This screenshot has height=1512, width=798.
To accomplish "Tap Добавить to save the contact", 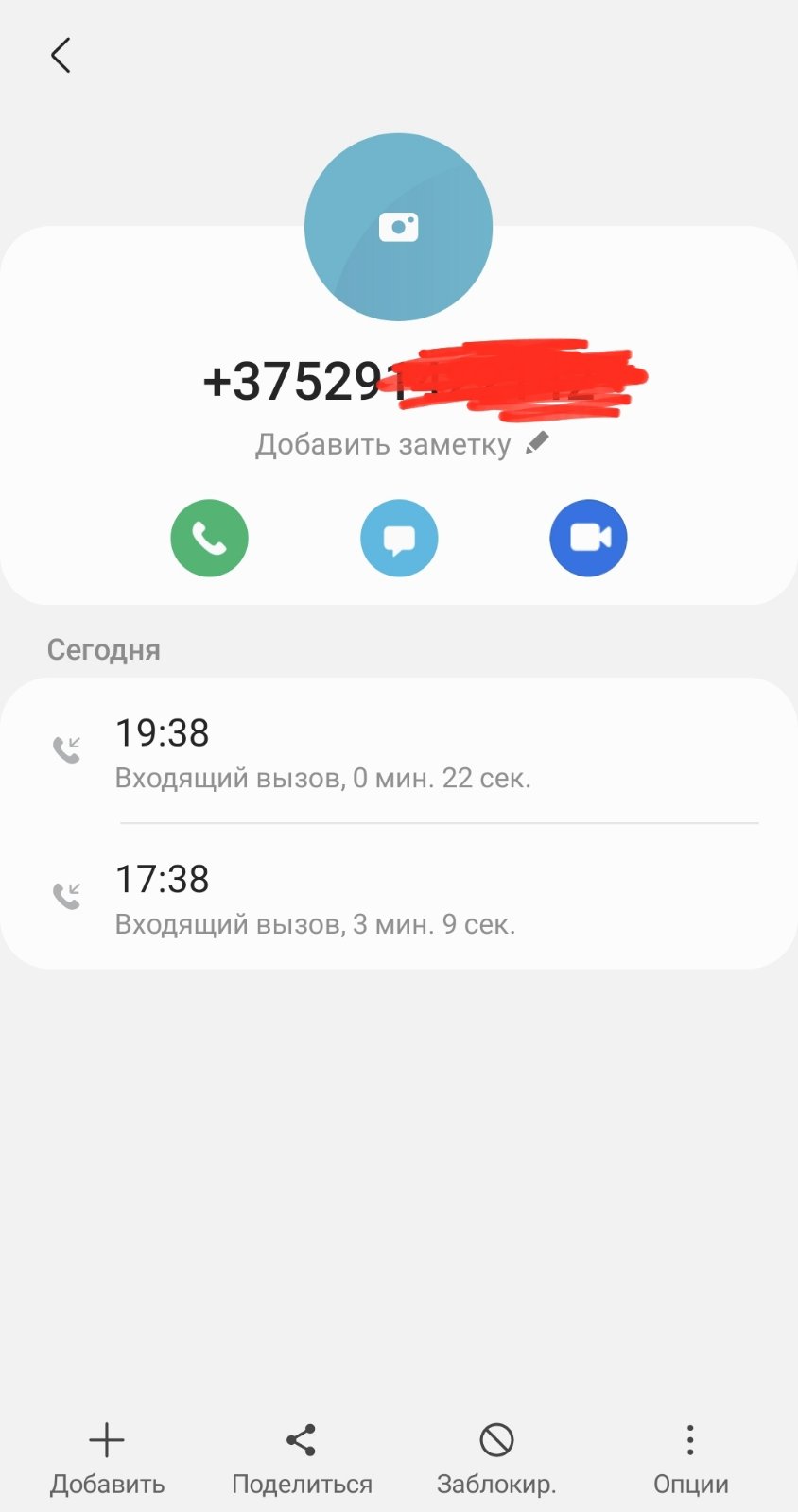I will tap(107, 1458).
